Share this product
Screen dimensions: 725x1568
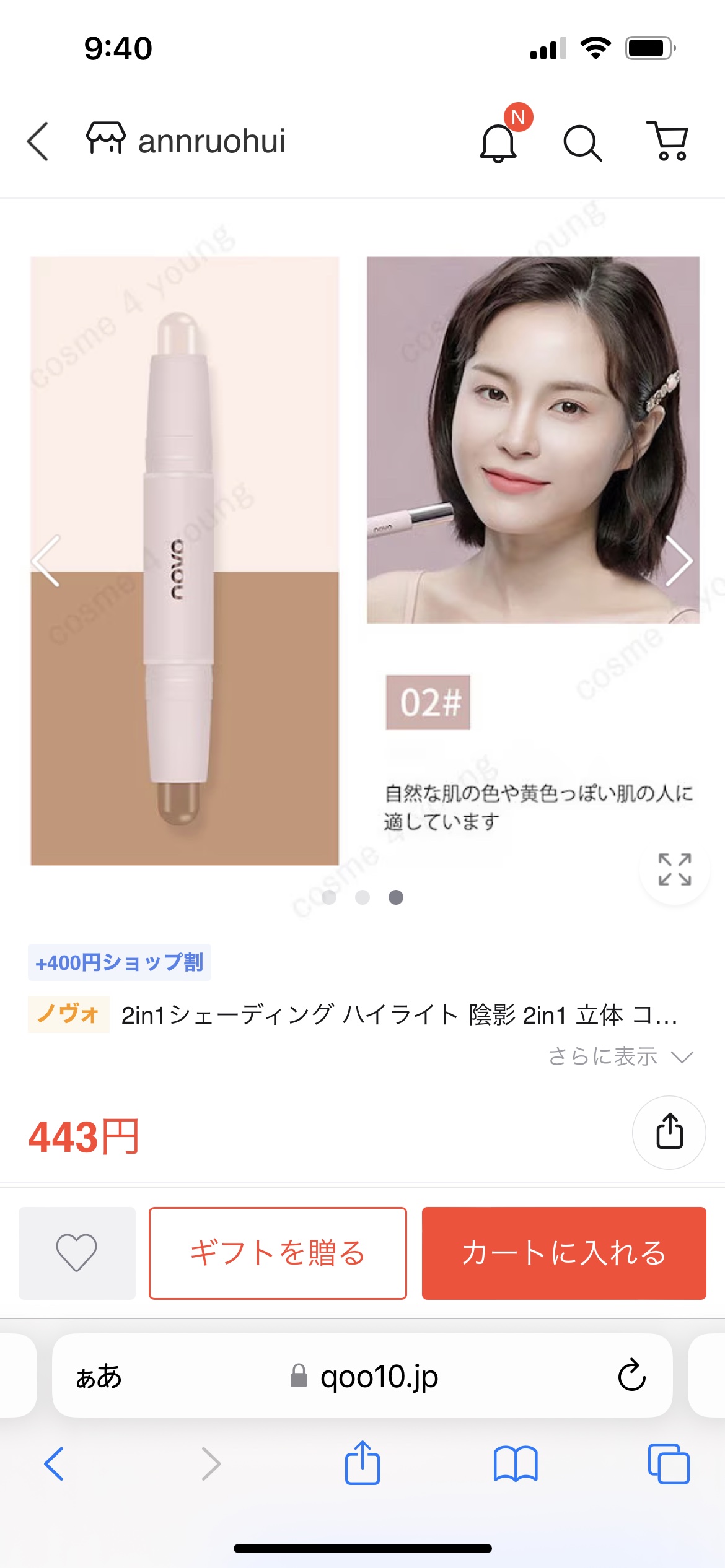(x=669, y=1132)
